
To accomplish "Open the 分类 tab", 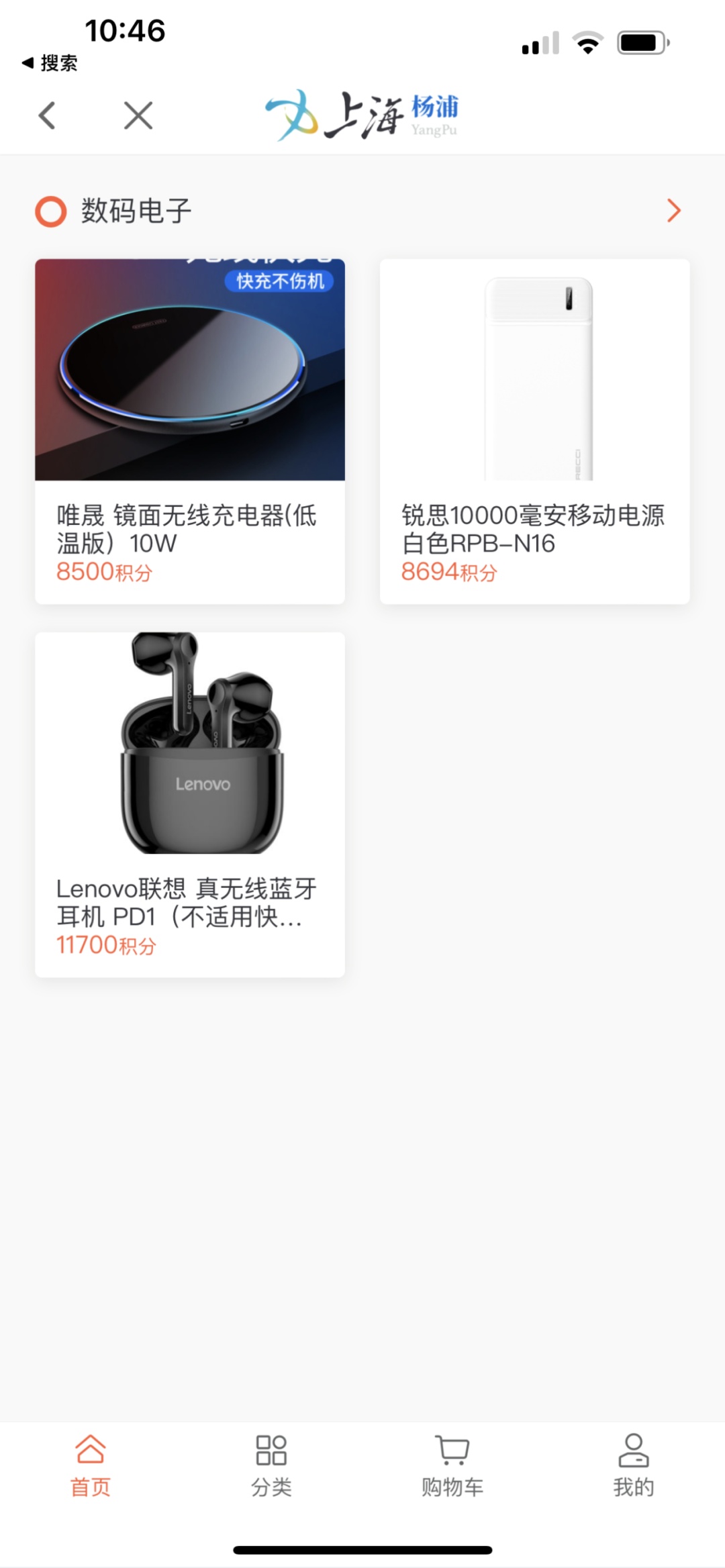I will 271,1466.
